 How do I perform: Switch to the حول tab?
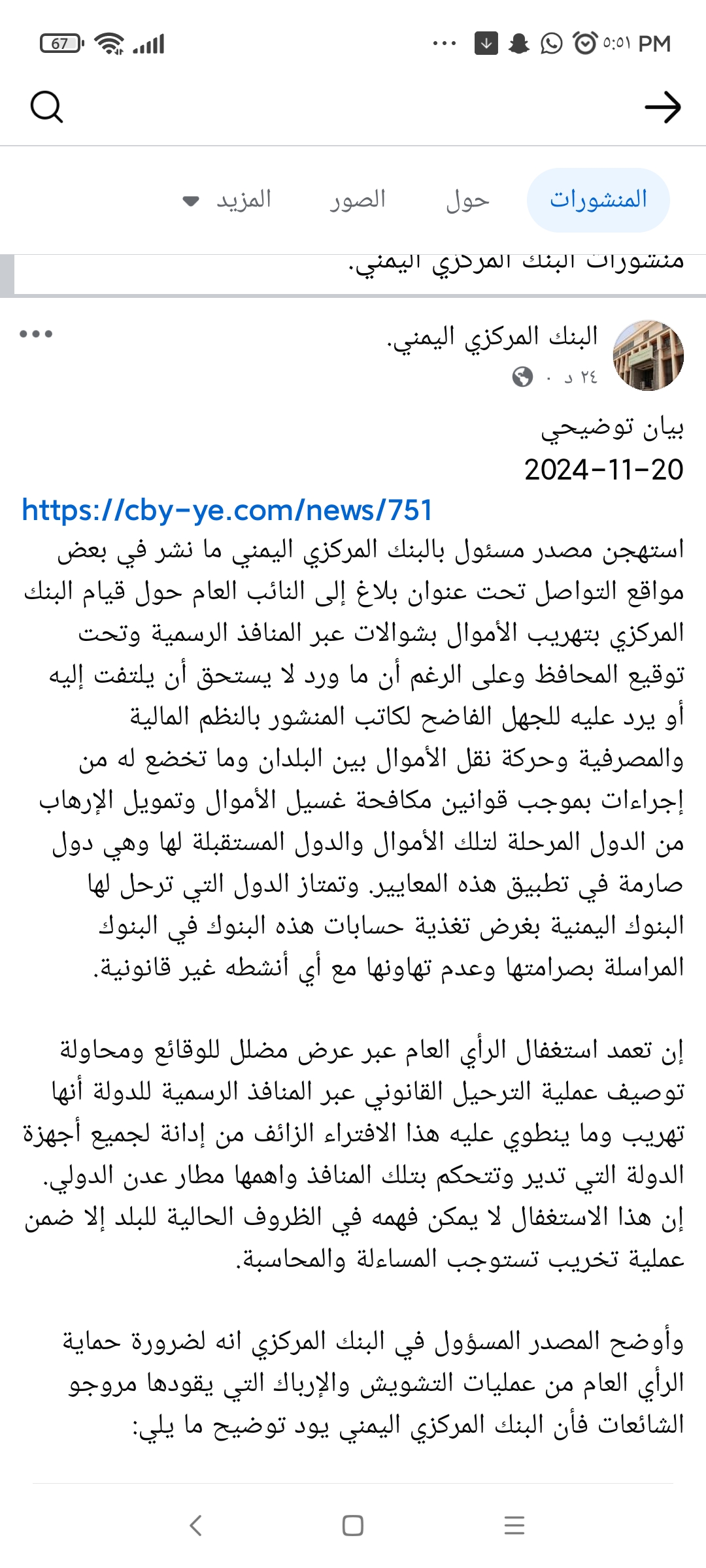(467, 200)
